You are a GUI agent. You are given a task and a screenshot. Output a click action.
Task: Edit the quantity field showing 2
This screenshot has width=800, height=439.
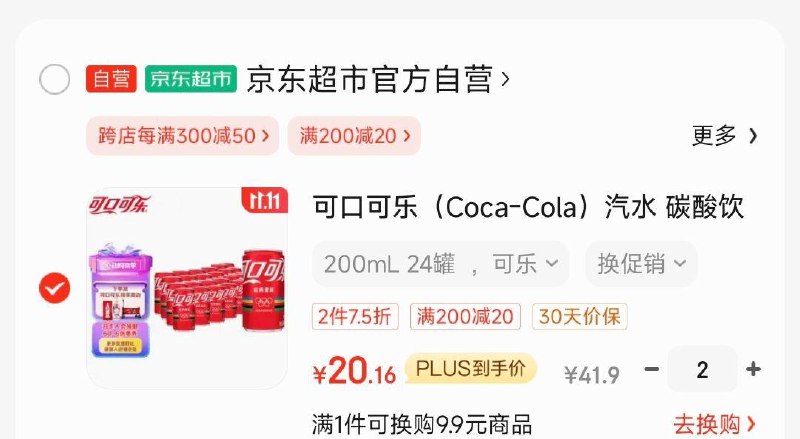(702, 370)
